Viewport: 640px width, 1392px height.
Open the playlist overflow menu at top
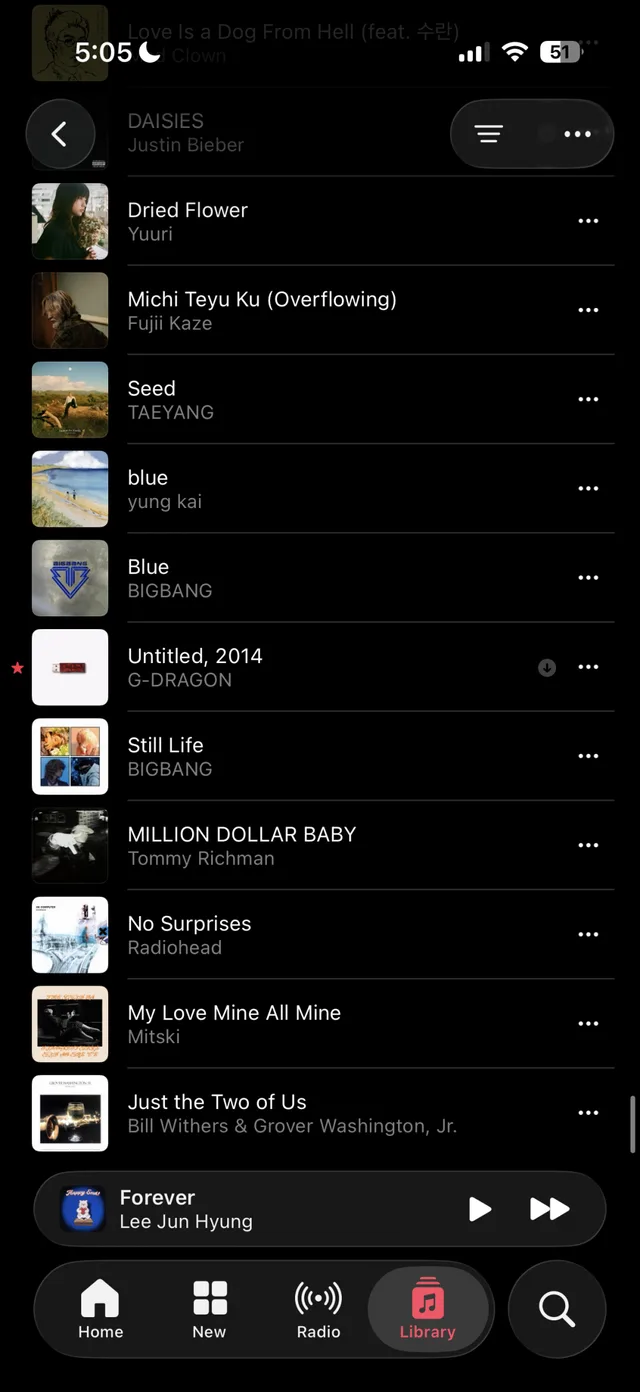coord(577,134)
